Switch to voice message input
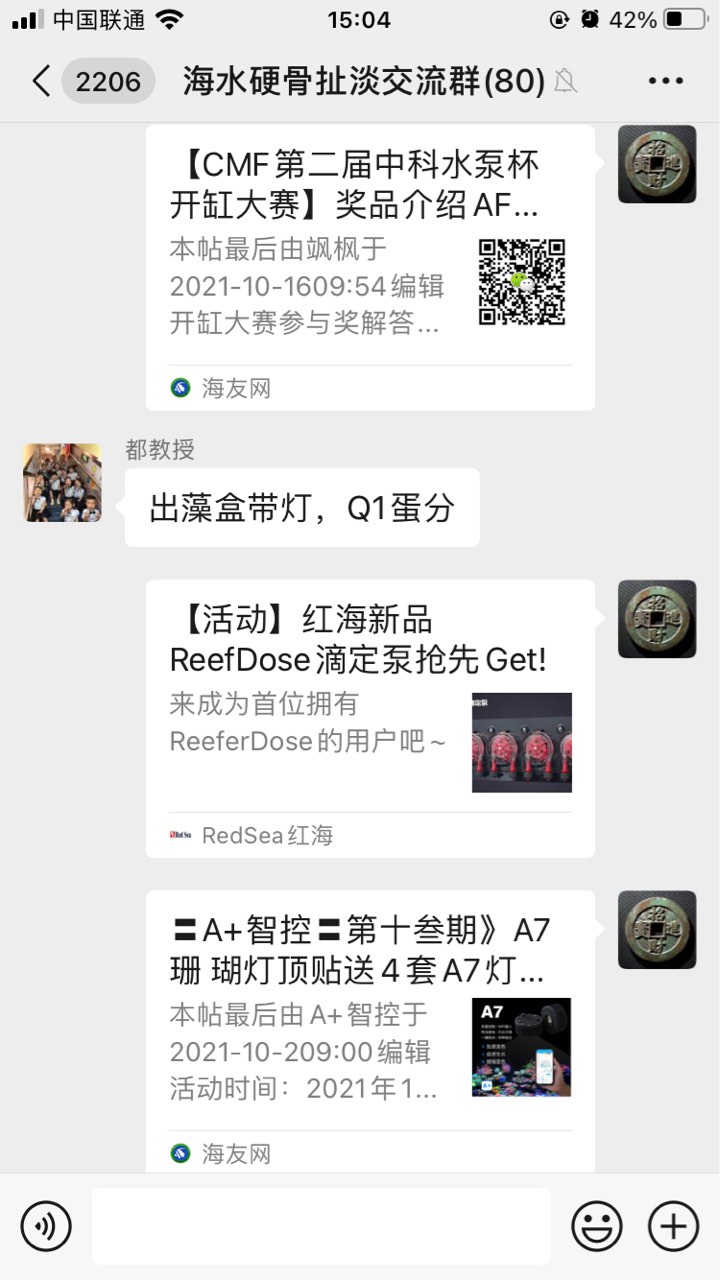The image size is (720, 1280). click(46, 1226)
